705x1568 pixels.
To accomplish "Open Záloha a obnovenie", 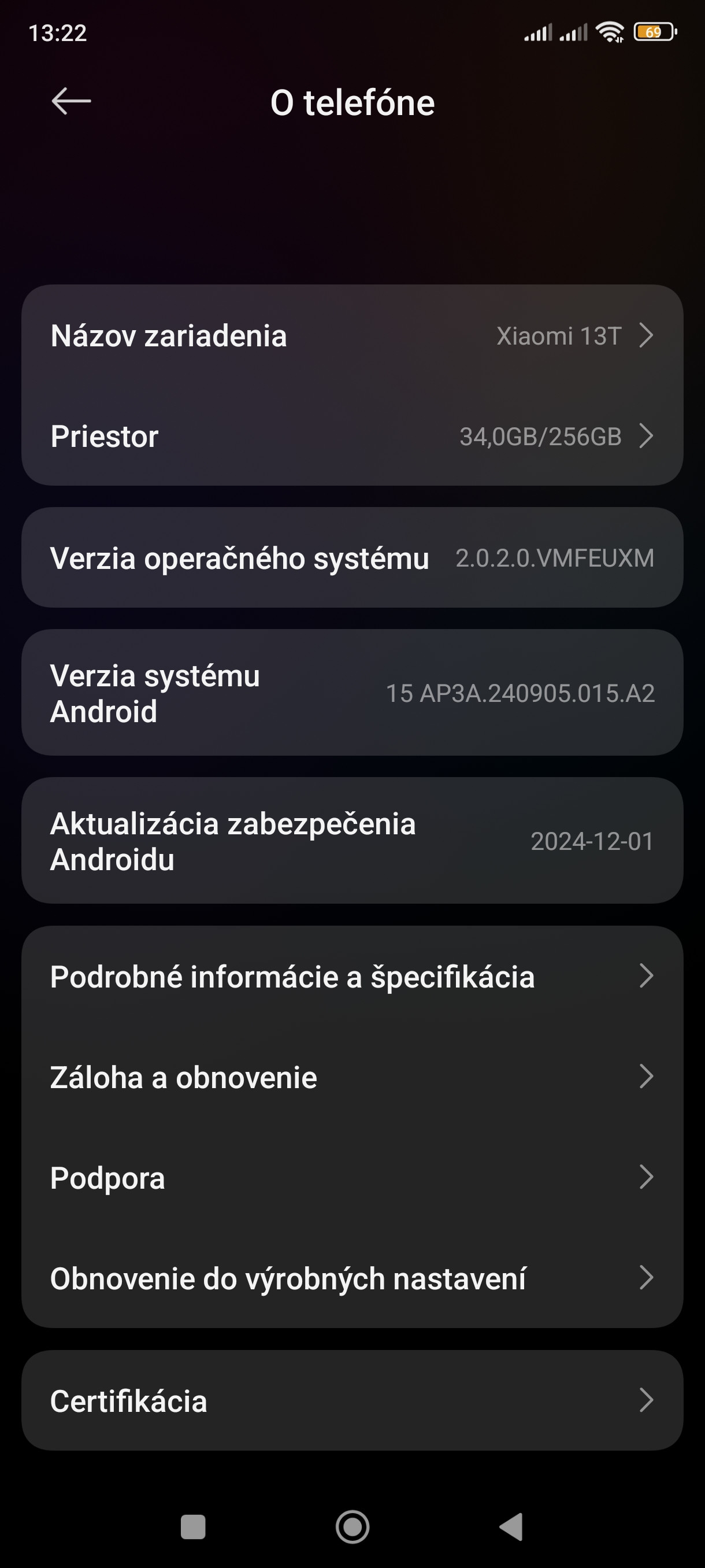I will click(351, 1077).
